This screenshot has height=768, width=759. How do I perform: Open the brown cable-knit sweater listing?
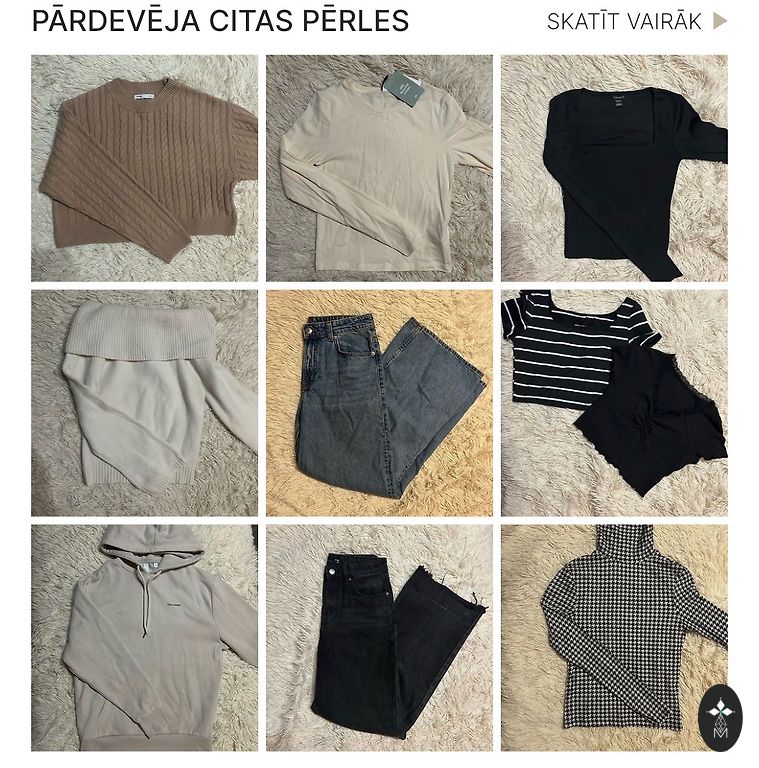[144, 167]
